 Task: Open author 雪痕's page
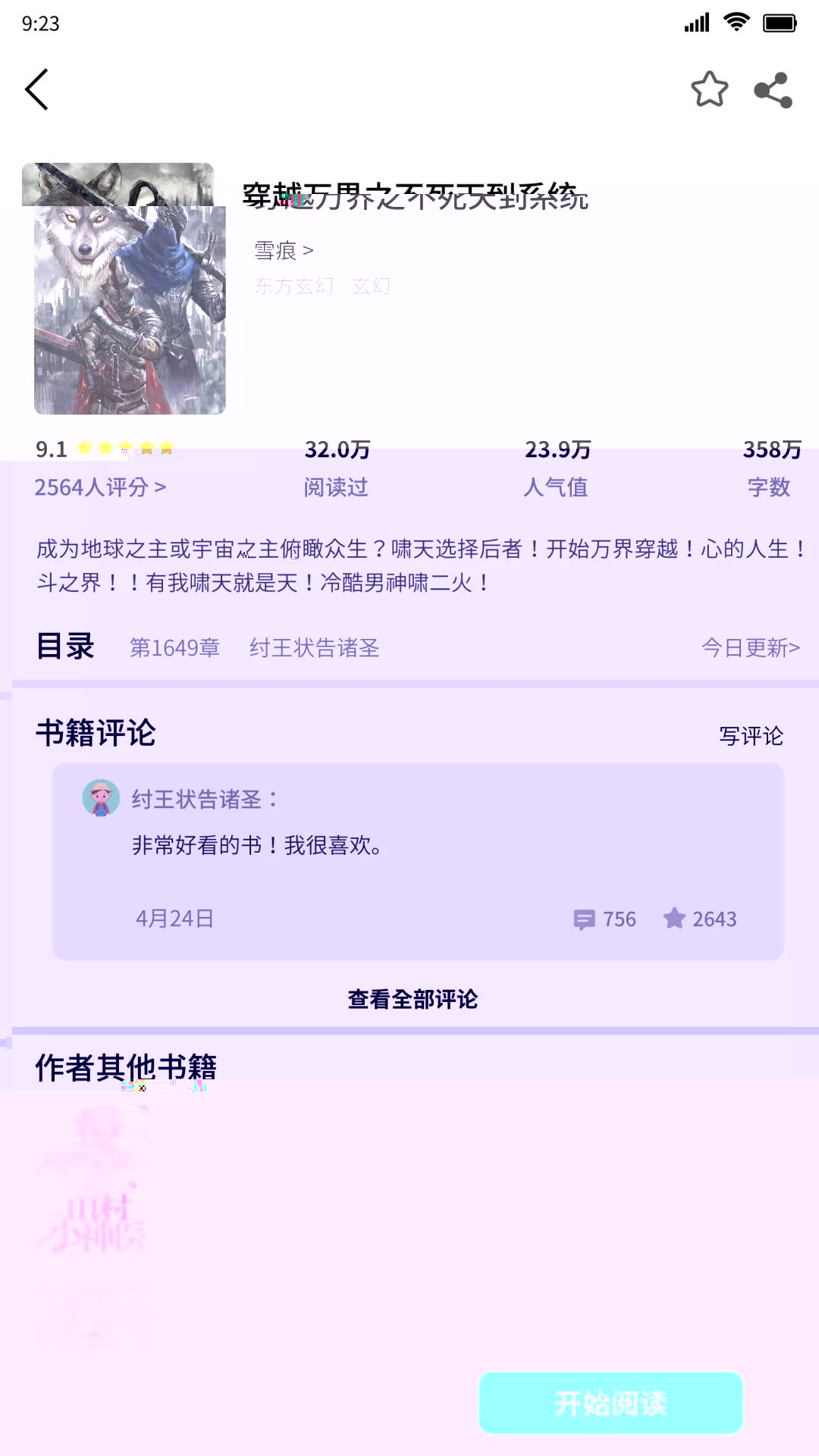284,250
